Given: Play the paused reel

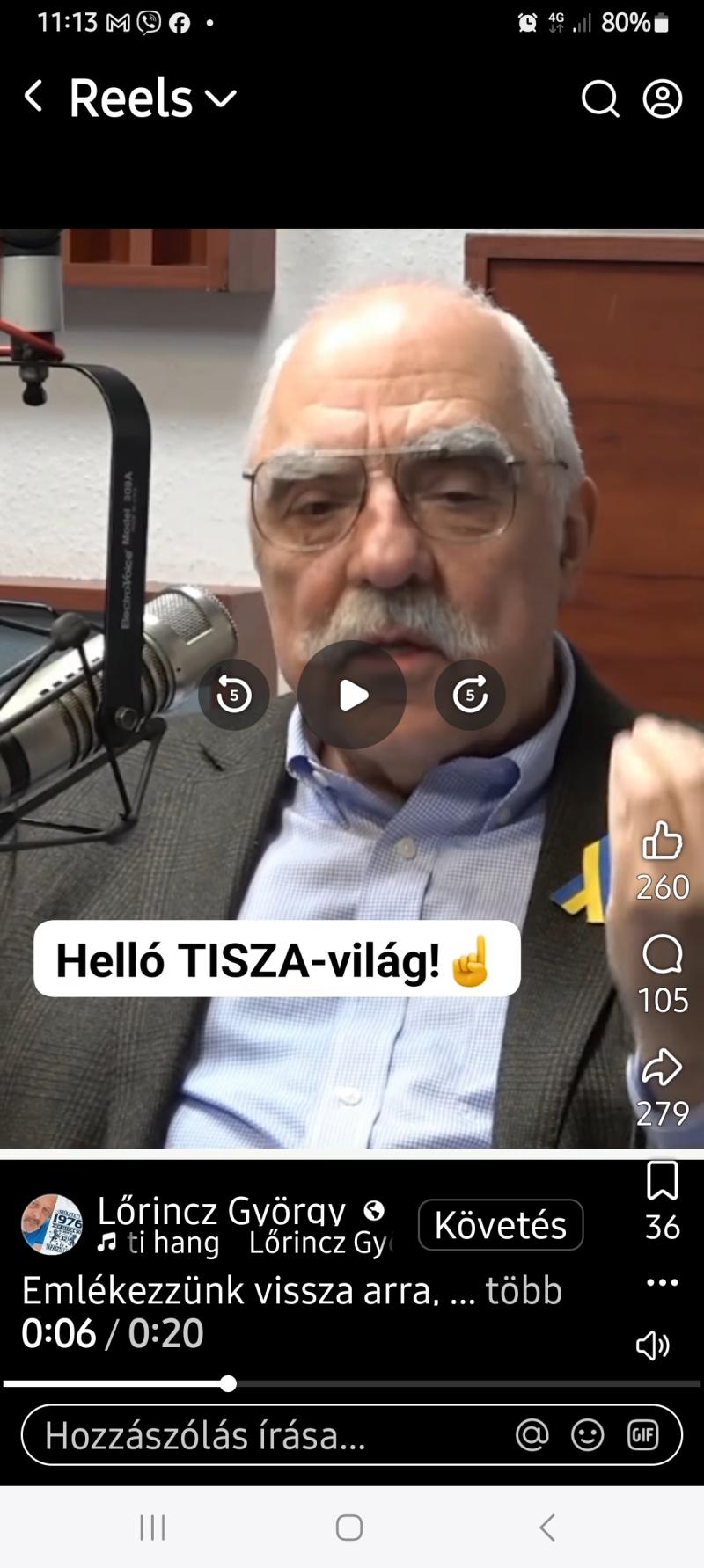Looking at the screenshot, I should pyautogui.click(x=352, y=695).
